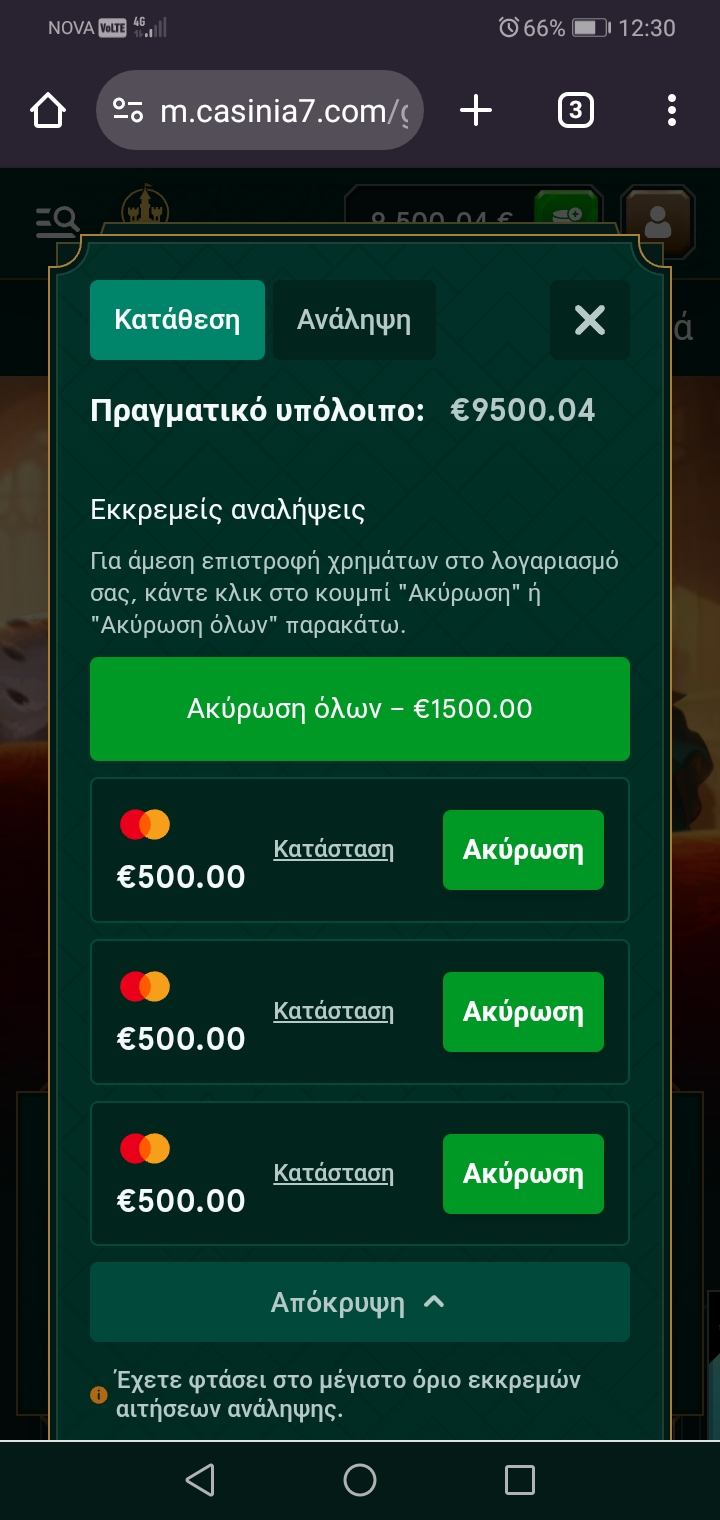
Task: Tap Ακύρωση όλων – €1500.00 button
Action: point(360,709)
